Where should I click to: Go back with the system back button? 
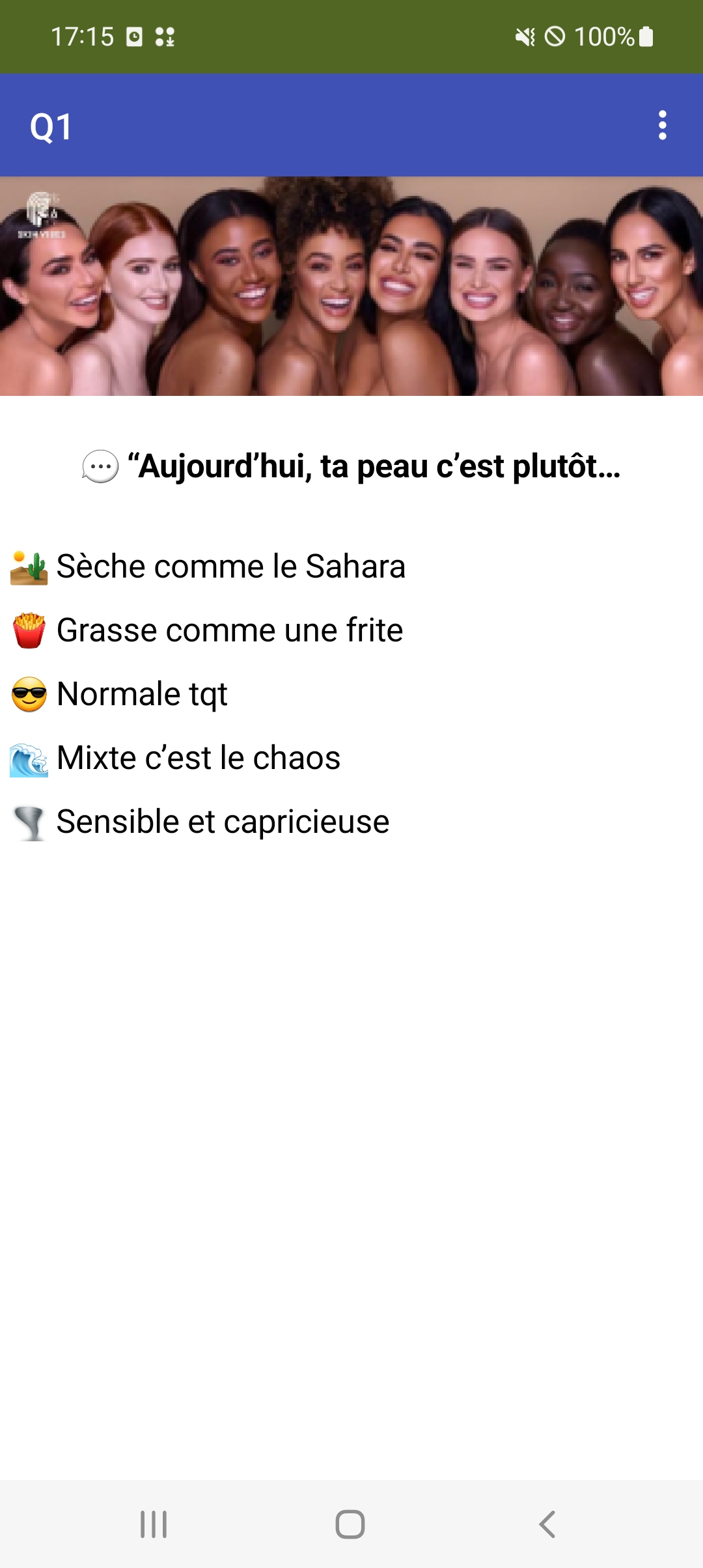[x=547, y=1524]
